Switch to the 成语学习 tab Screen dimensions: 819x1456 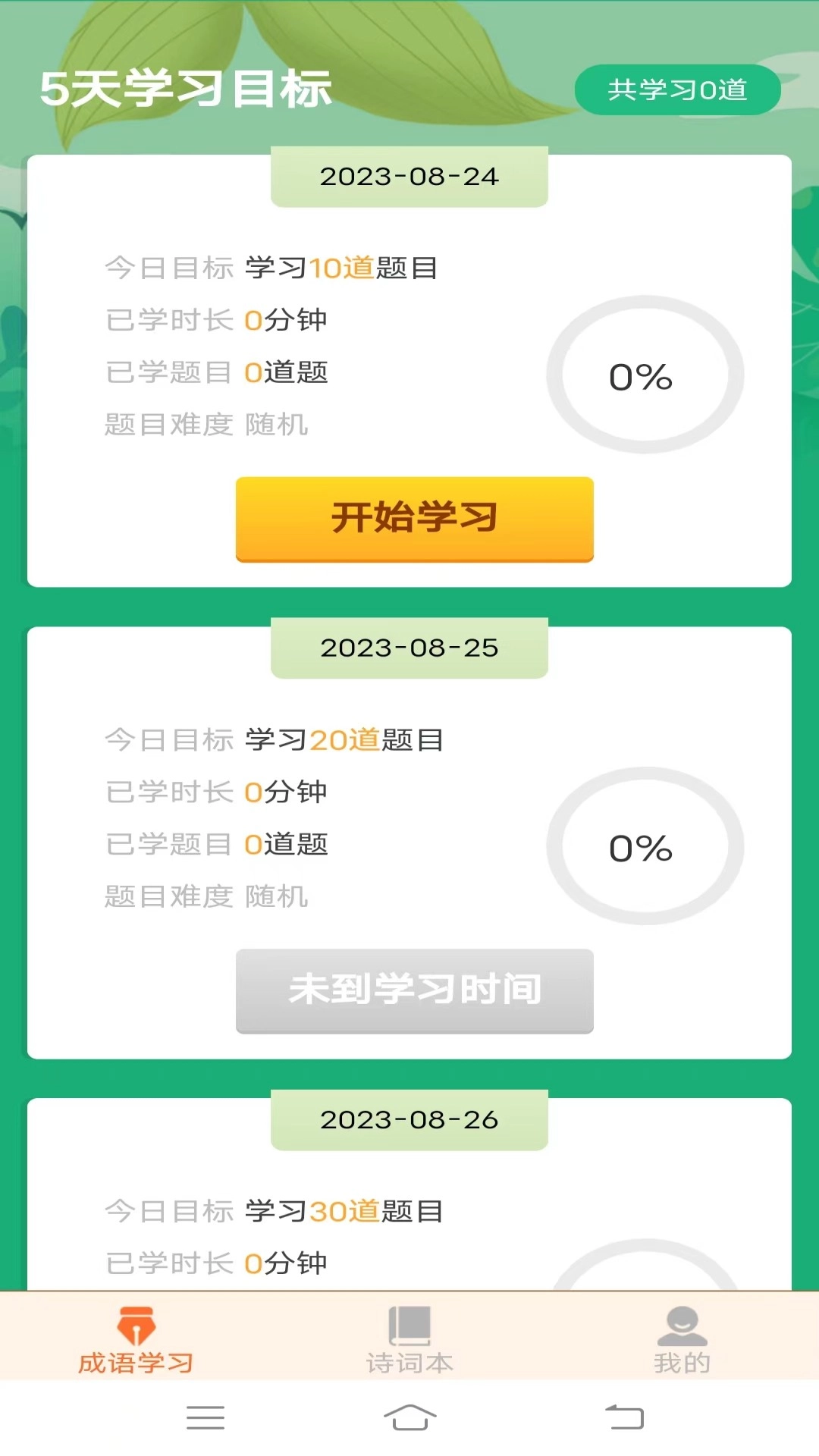pyautogui.click(x=136, y=1339)
